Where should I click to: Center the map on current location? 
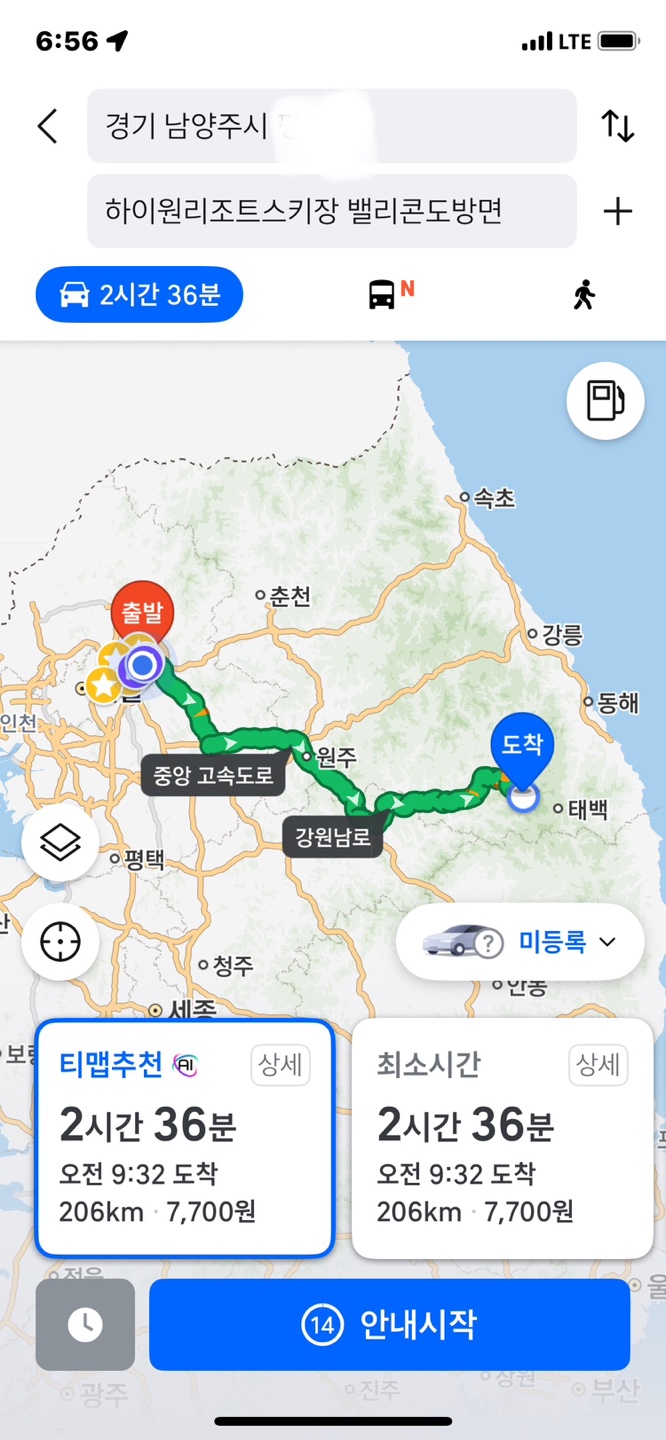[60, 941]
